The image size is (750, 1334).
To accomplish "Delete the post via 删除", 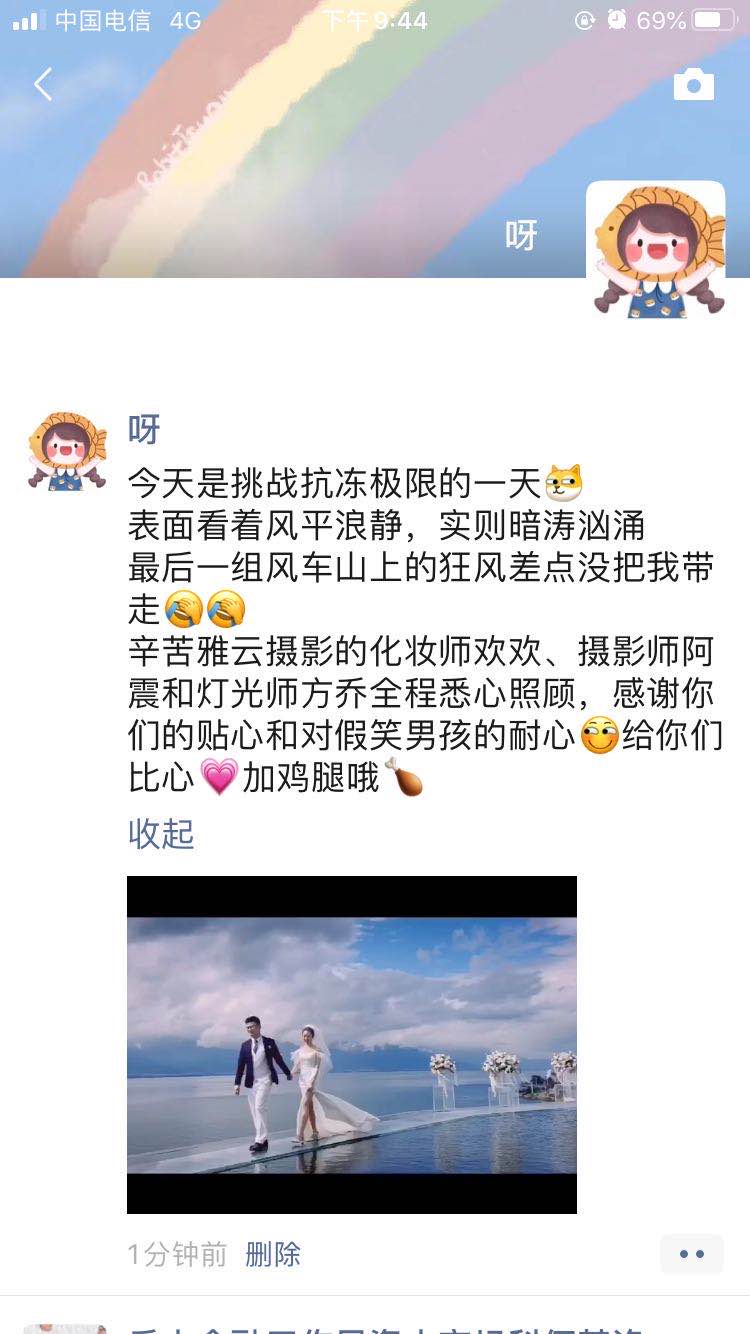I will click(x=273, y=1254).
